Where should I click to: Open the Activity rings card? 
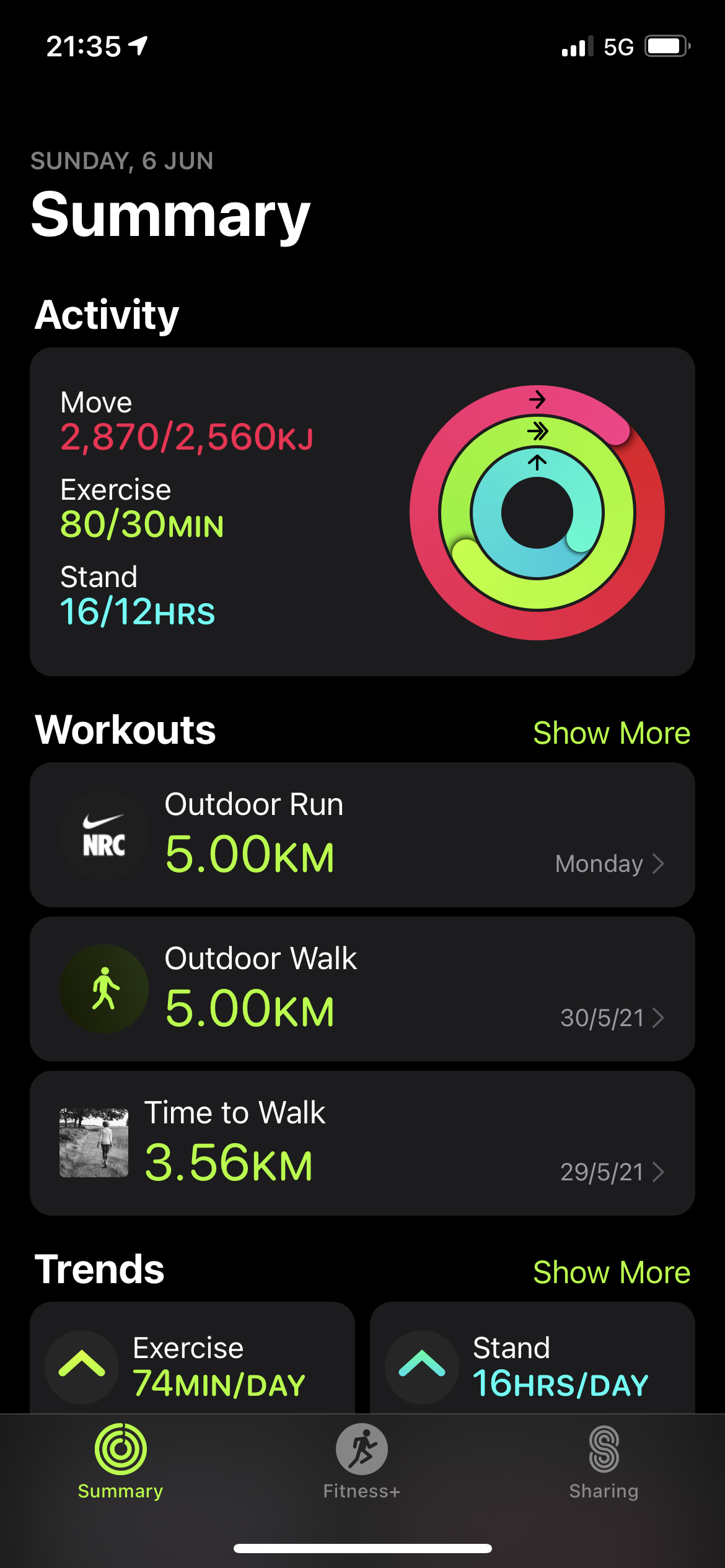coord(362,512)
